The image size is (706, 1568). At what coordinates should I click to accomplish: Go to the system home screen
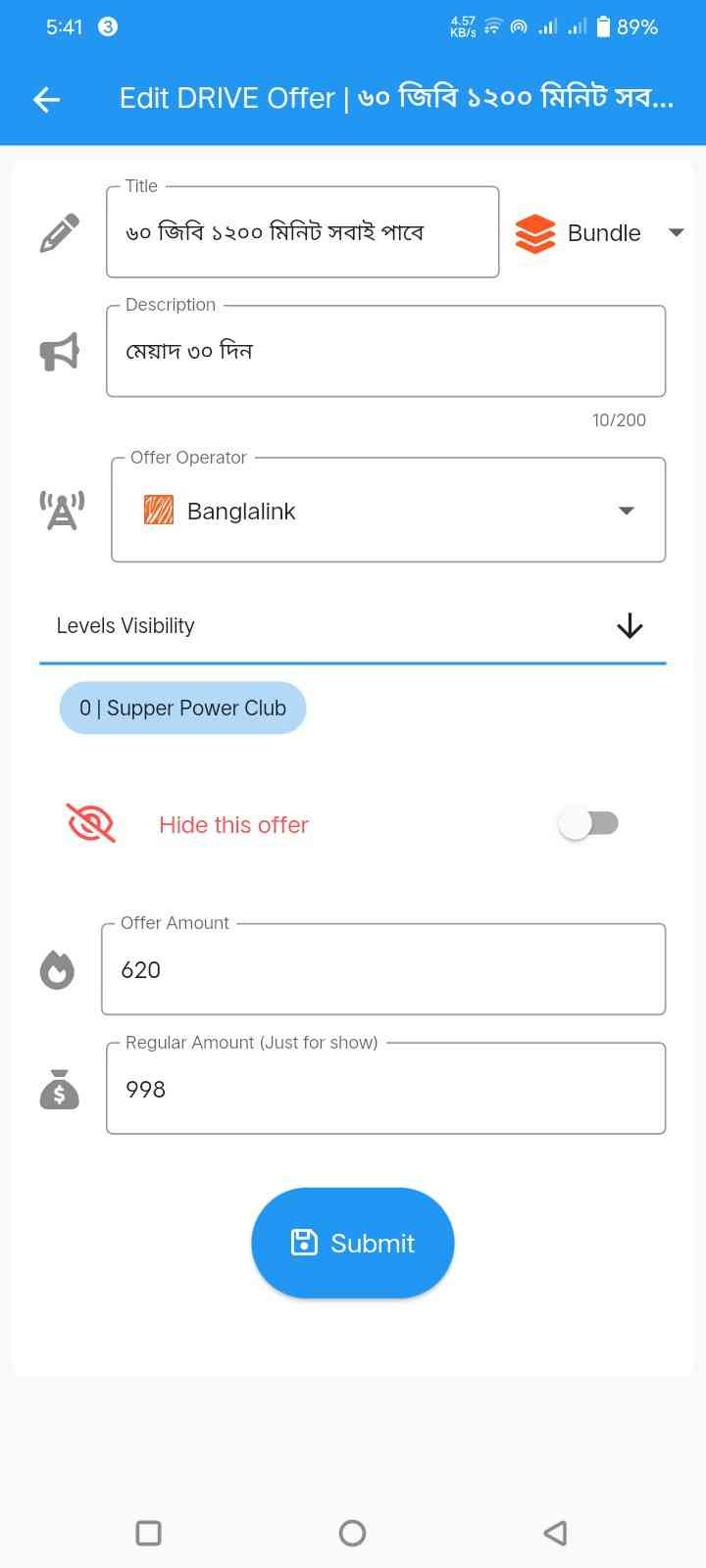[352, 1533]
